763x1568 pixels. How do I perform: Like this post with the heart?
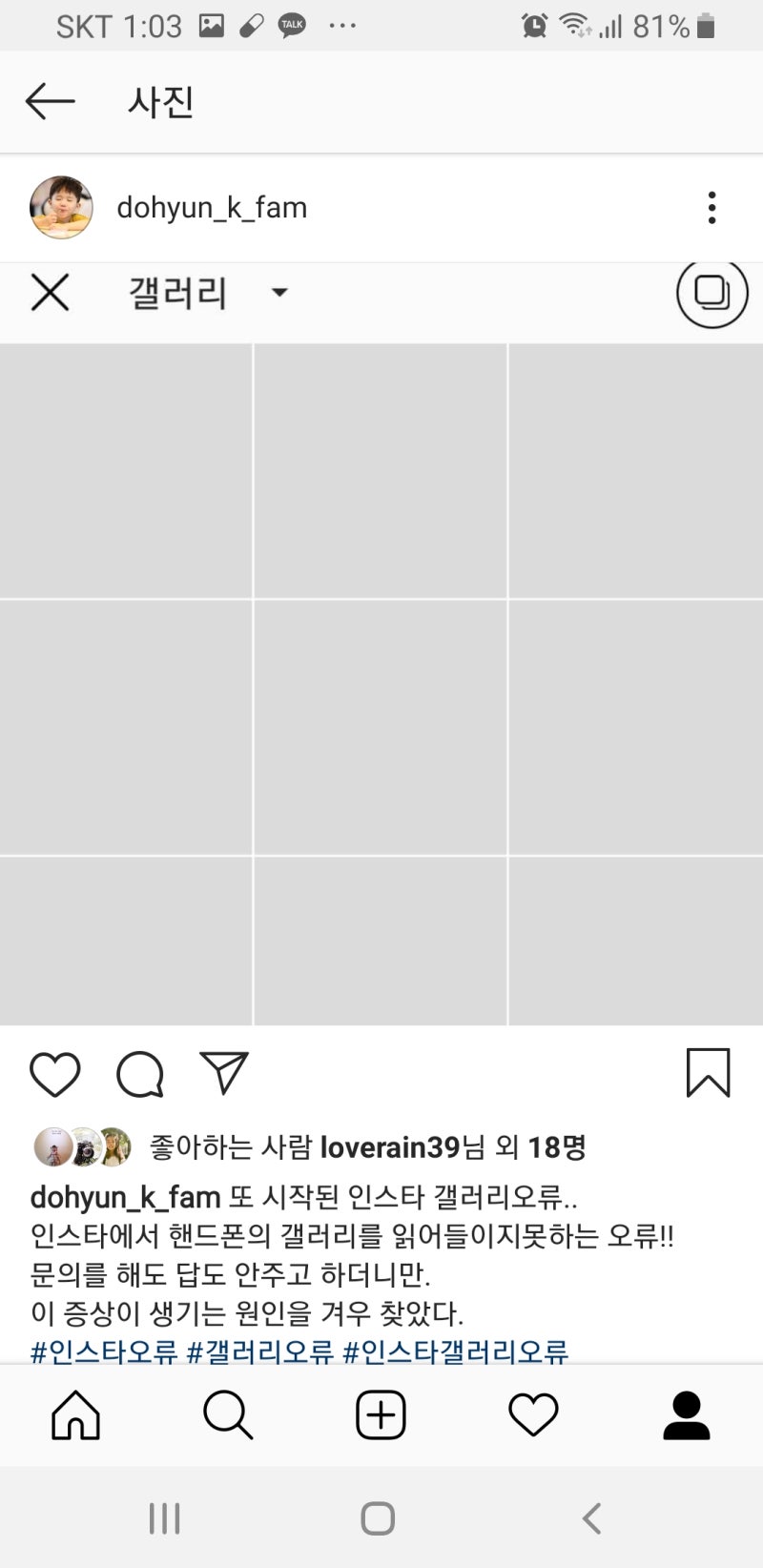coord(55,1075)
